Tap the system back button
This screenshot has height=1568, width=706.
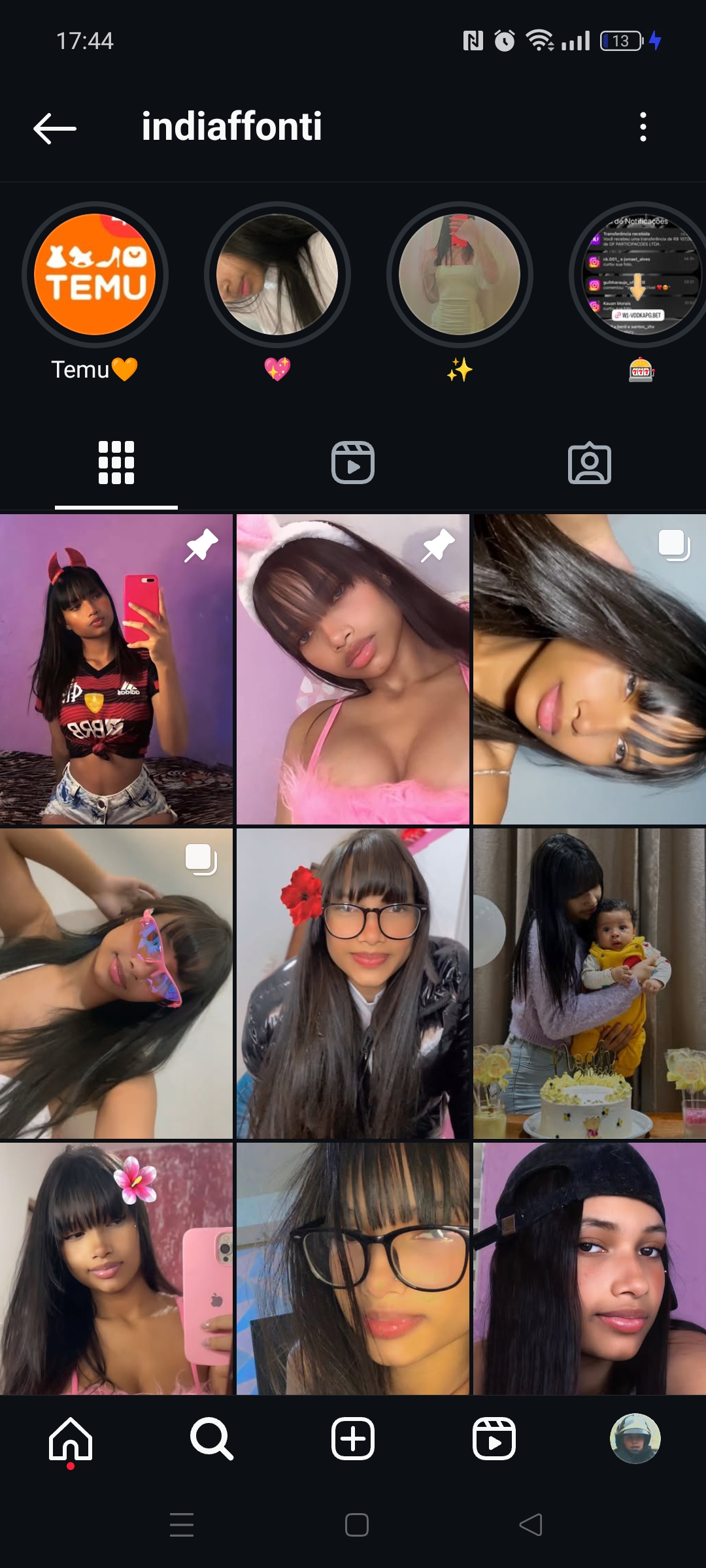[x=531, y=1525]
